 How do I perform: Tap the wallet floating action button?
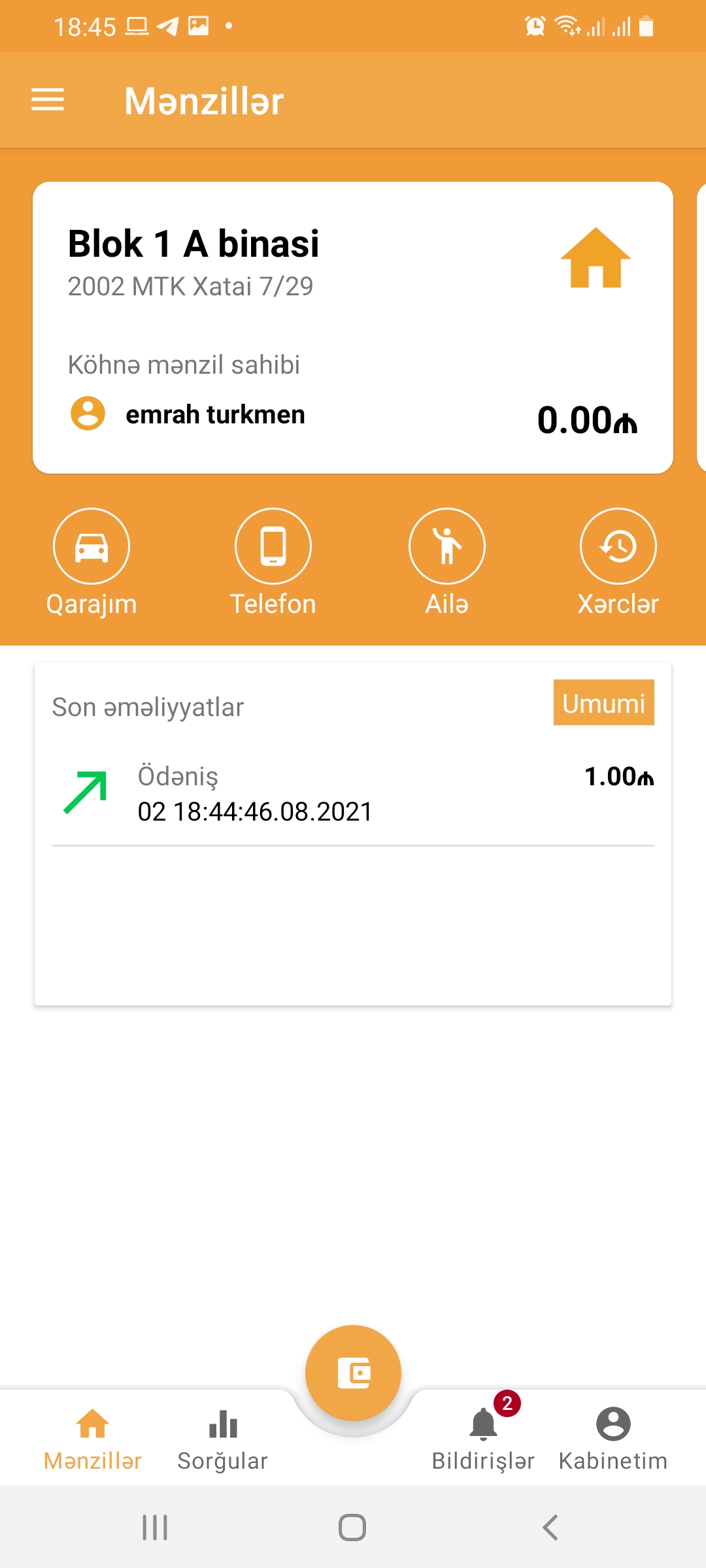click(353, 1372)
